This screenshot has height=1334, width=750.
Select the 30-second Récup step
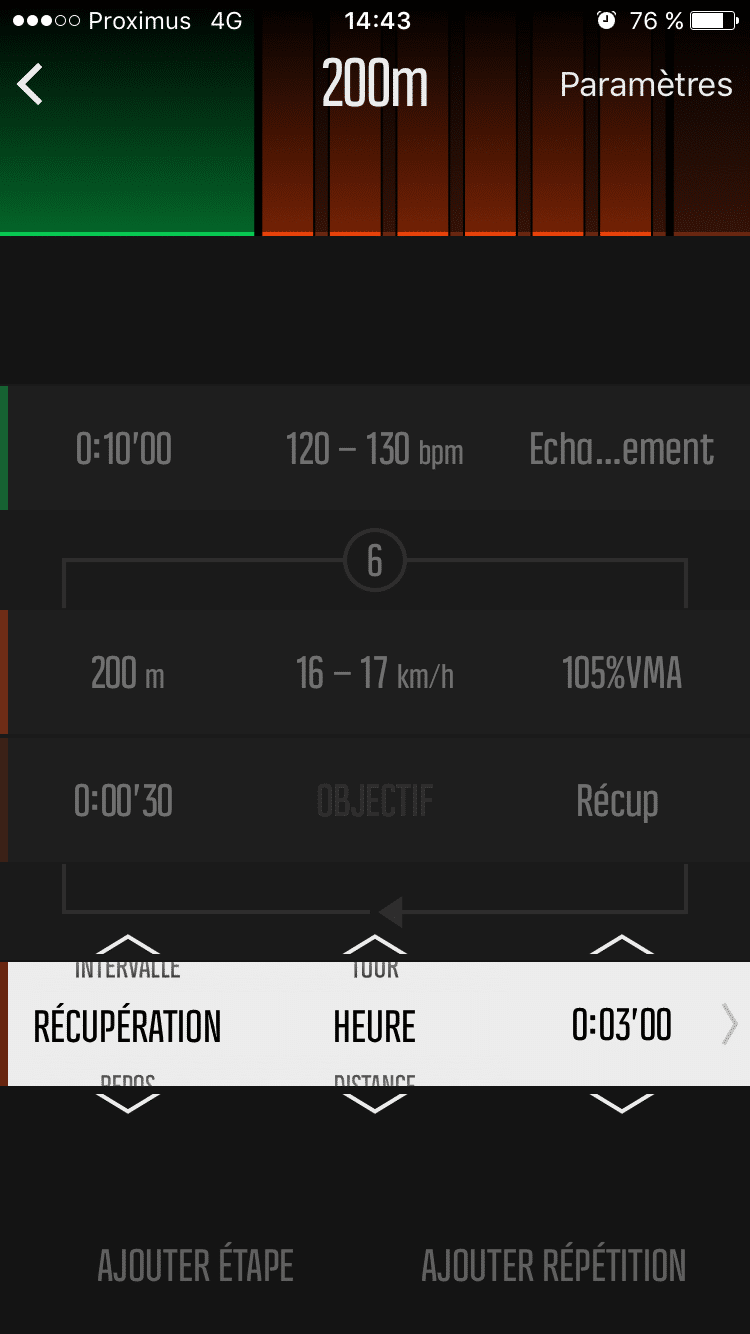(375, 800)
